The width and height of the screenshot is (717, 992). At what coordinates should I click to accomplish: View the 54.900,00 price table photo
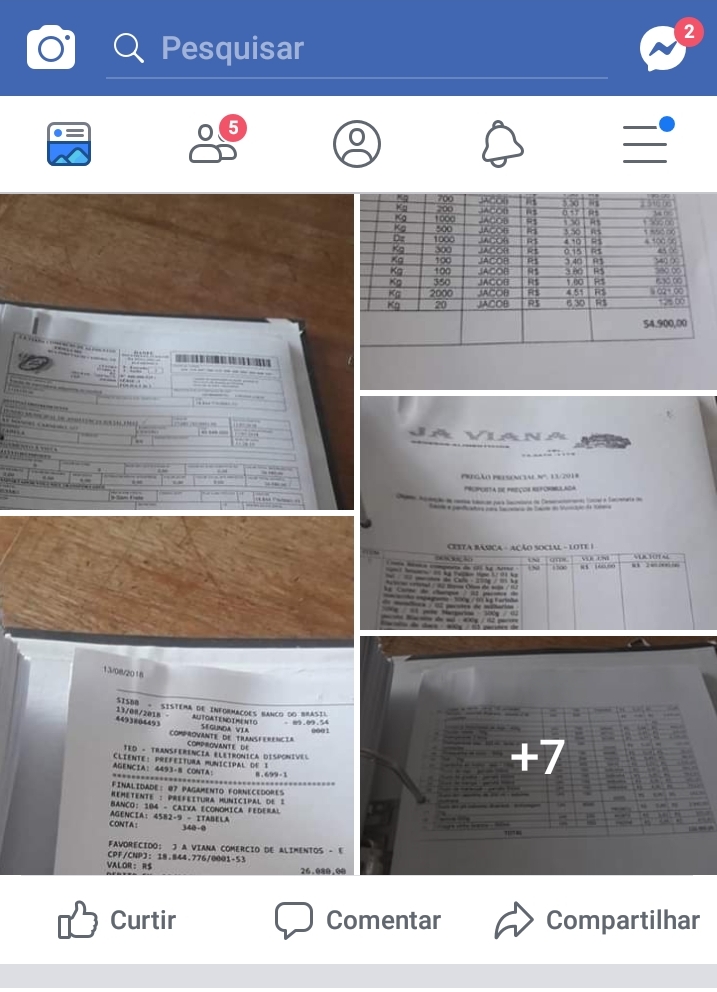[538, 290]
